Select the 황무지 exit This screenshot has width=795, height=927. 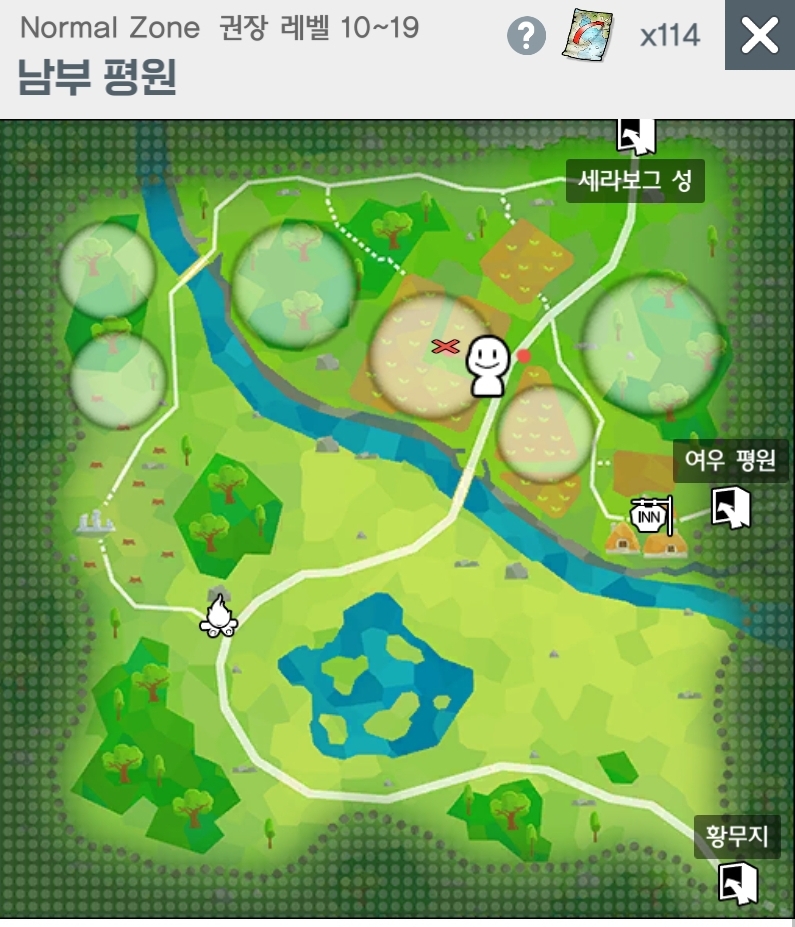(739, 884)
